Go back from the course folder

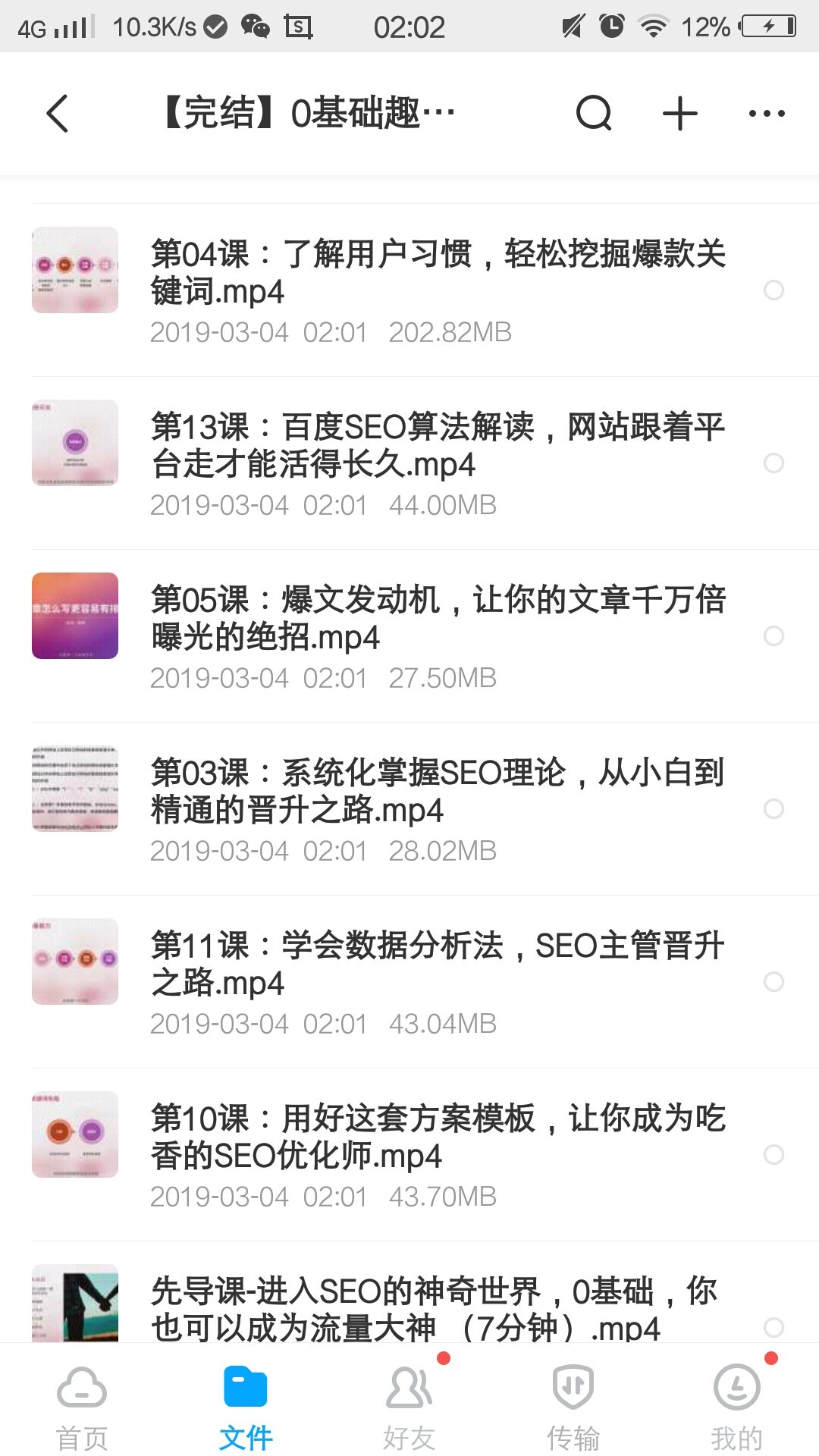tap(58, 114)
